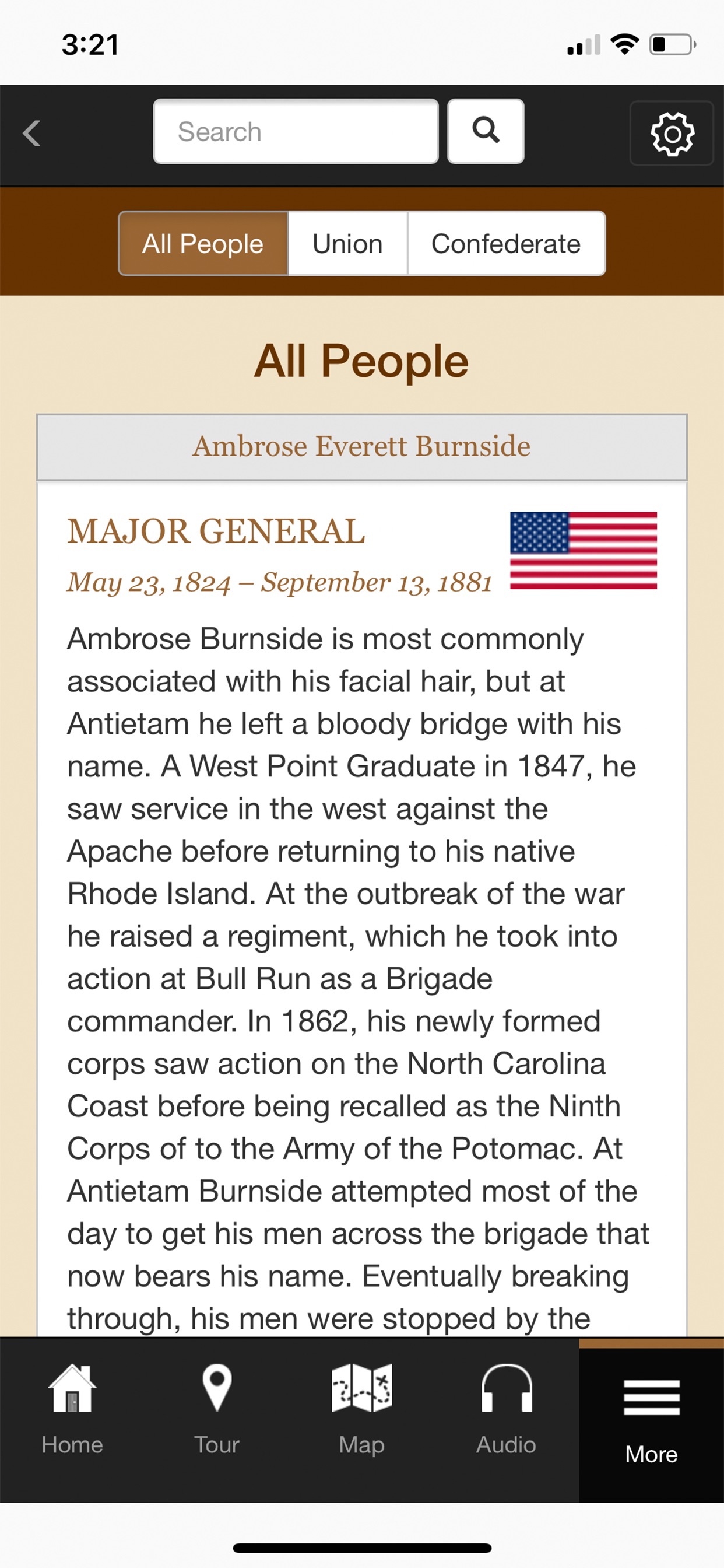Screen dimensions: 724x1568
Task: Switch to the Audio tab
Action: point(506,1411)
